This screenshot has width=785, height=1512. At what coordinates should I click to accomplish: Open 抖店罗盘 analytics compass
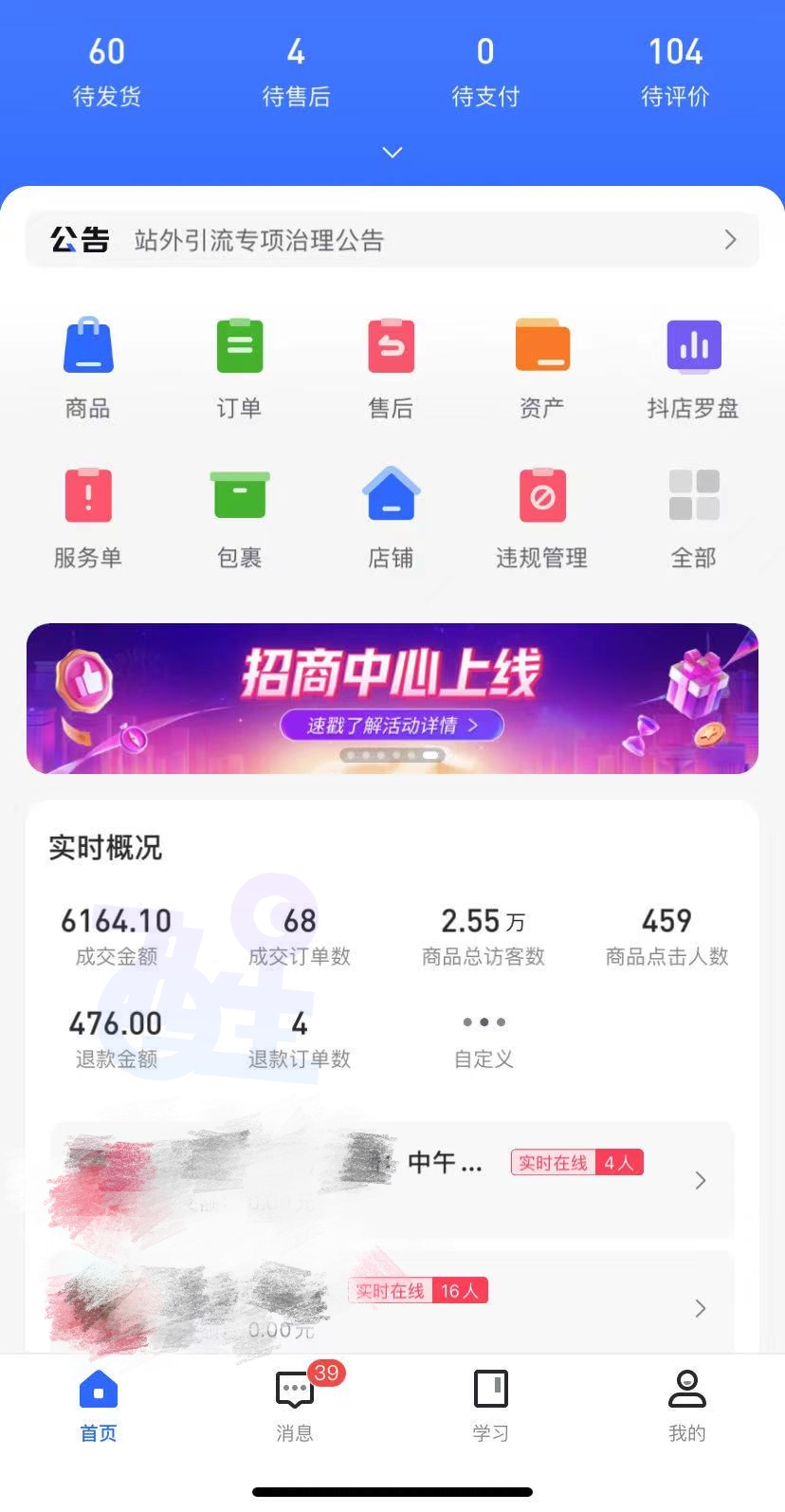click(x=693, y=365)
